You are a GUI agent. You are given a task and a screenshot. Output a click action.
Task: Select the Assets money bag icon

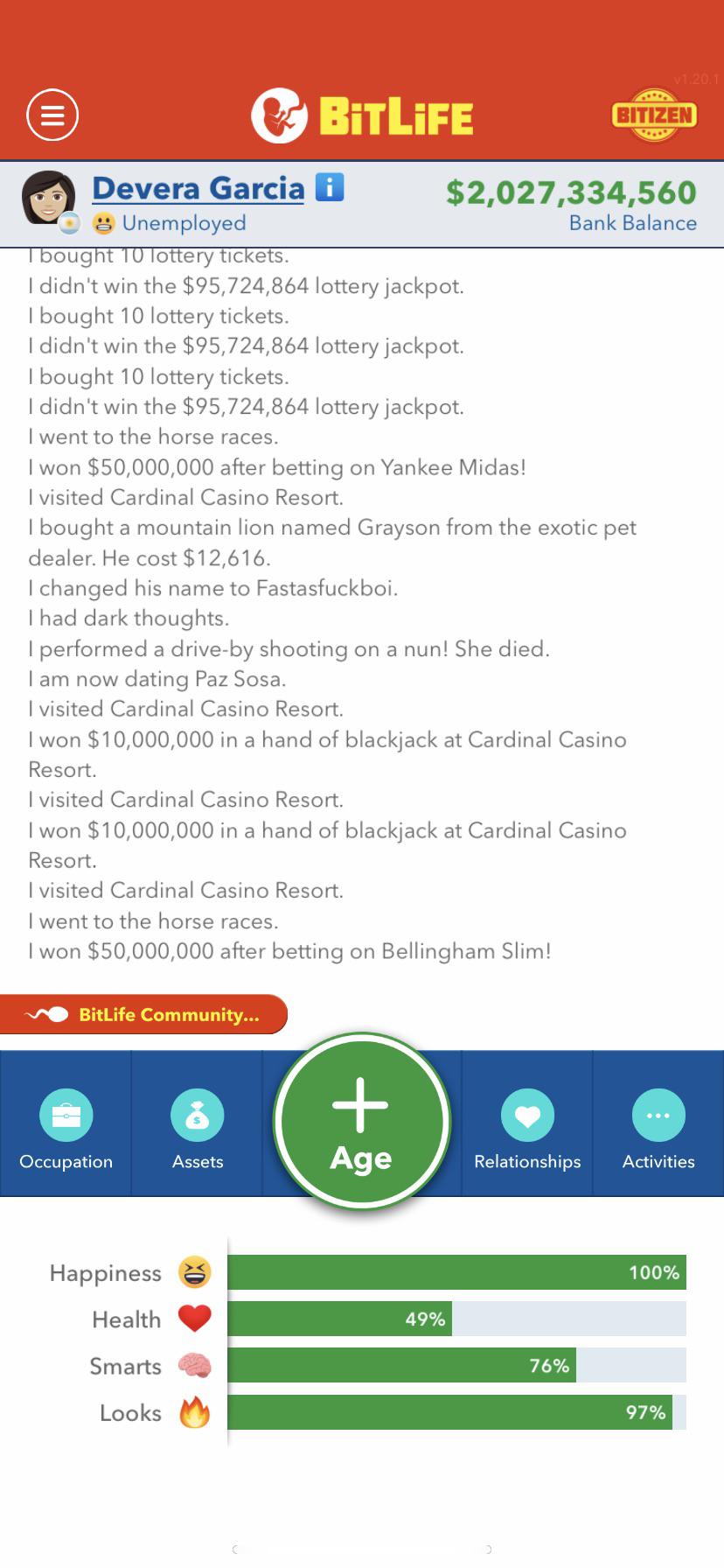197,1116
